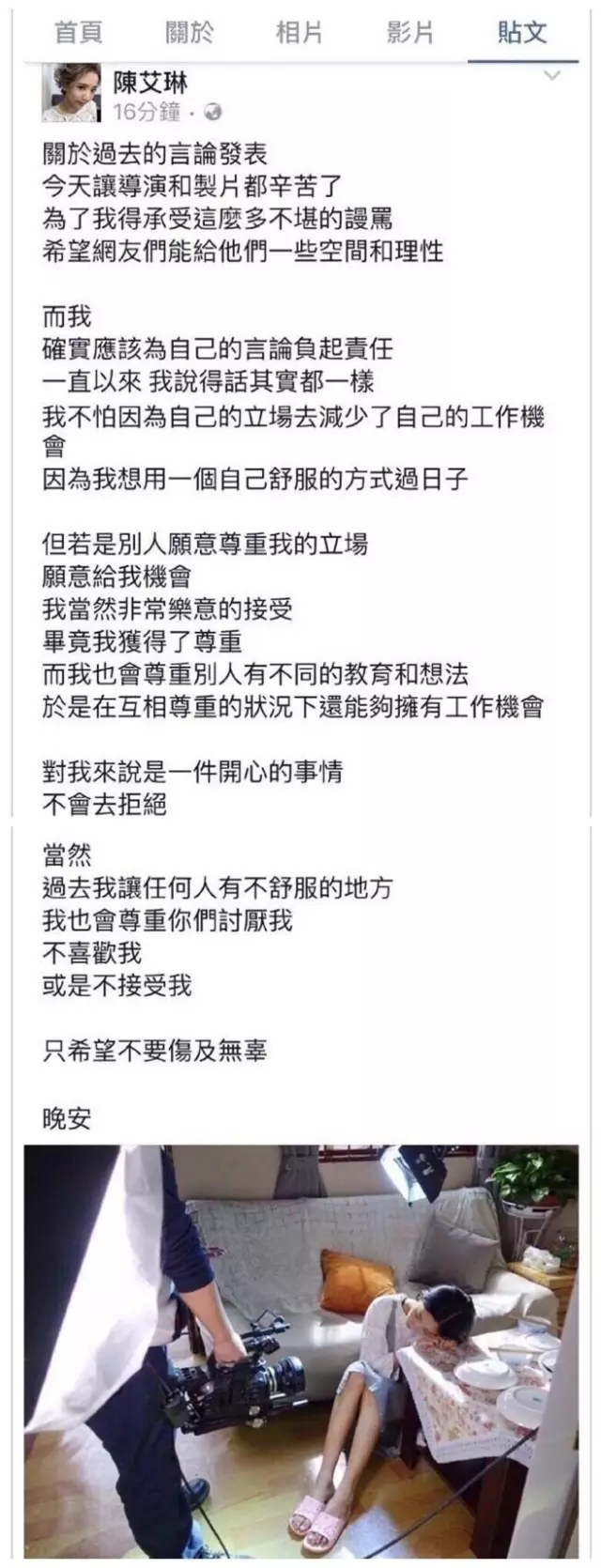This screenshot has width=601, height=1568.
Task: Open the photo attached to the post
Action: [x=300, y=1352]
